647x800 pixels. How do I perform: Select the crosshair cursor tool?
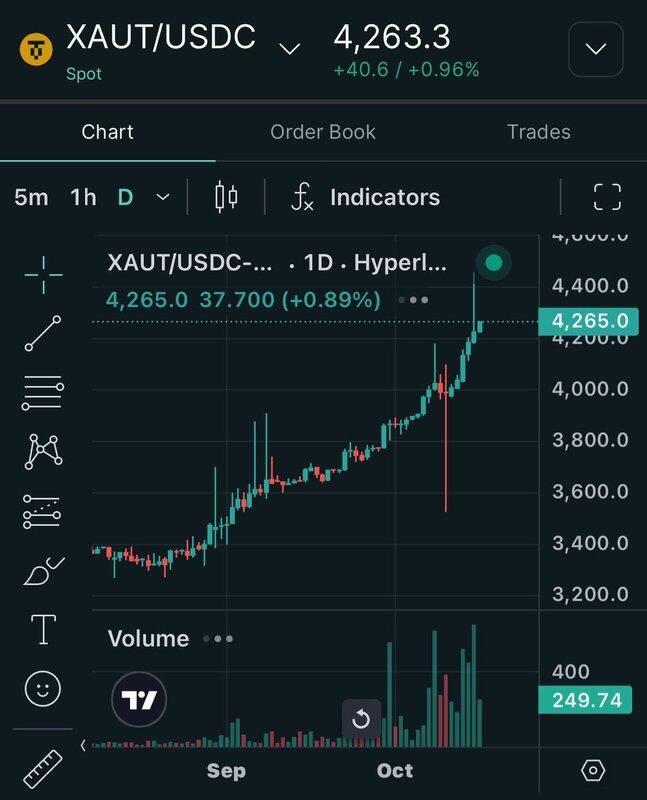43,271
